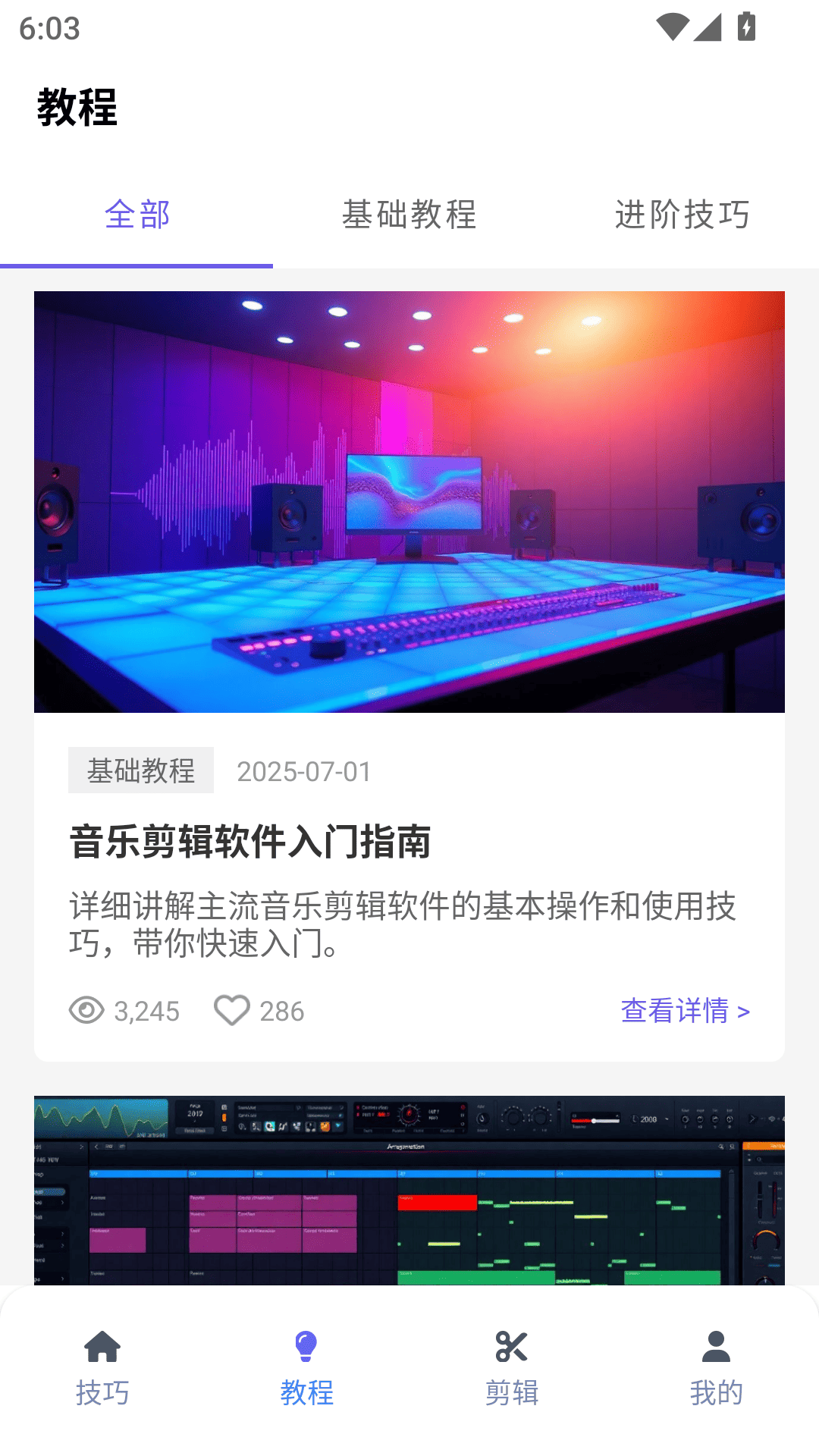Select the 进阶技巧 tab
Image resolution: width=819 pixels, height=1456 pixels.
[x=682, y=215]
